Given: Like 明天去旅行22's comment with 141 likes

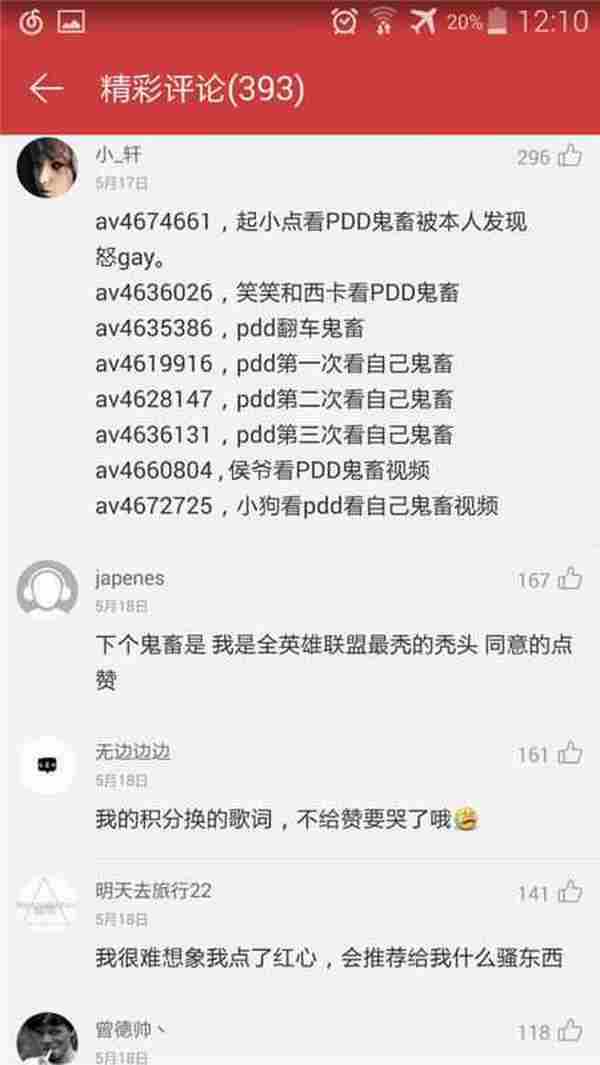Looking at the screenshot, I should click(x=570, y=892).
